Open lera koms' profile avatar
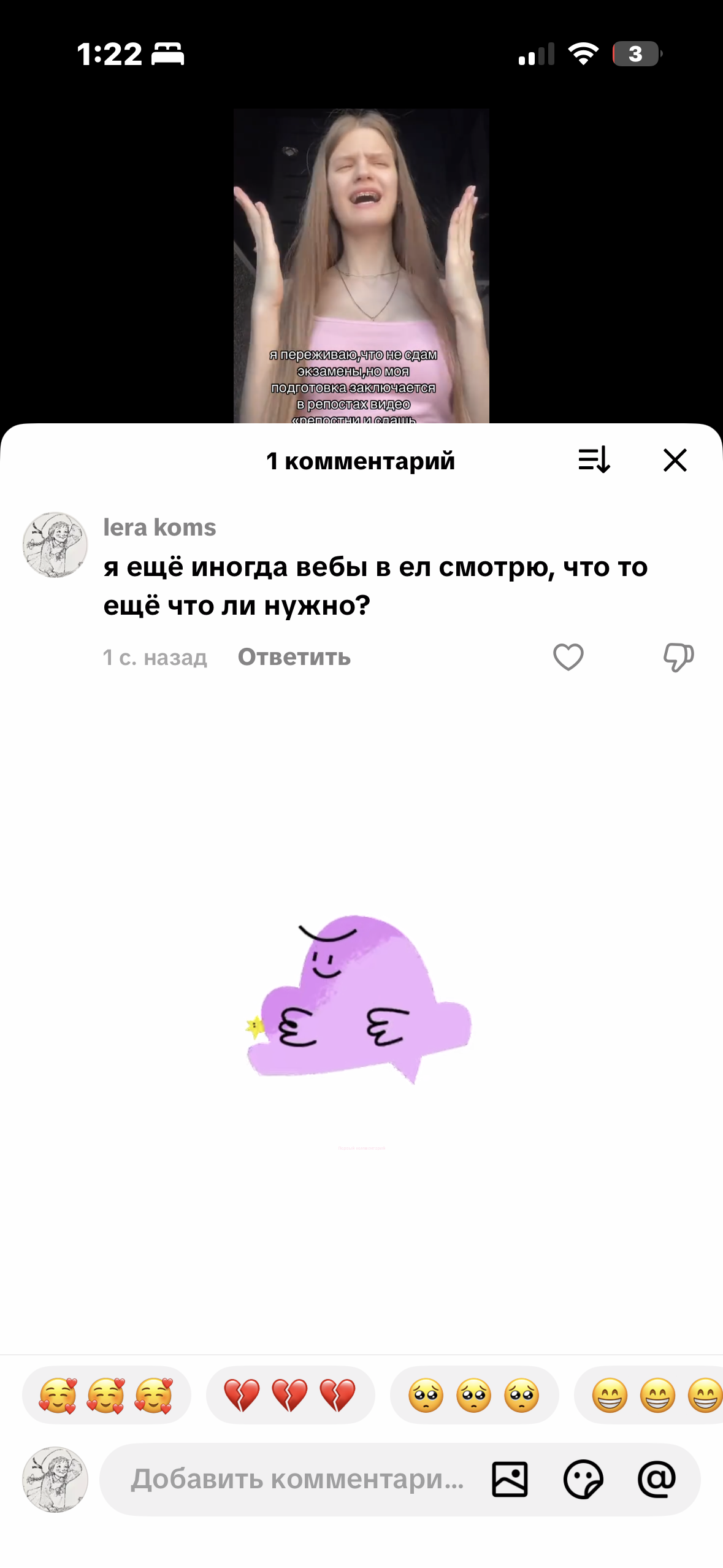The image size is (723, 1568). (55, 545)
